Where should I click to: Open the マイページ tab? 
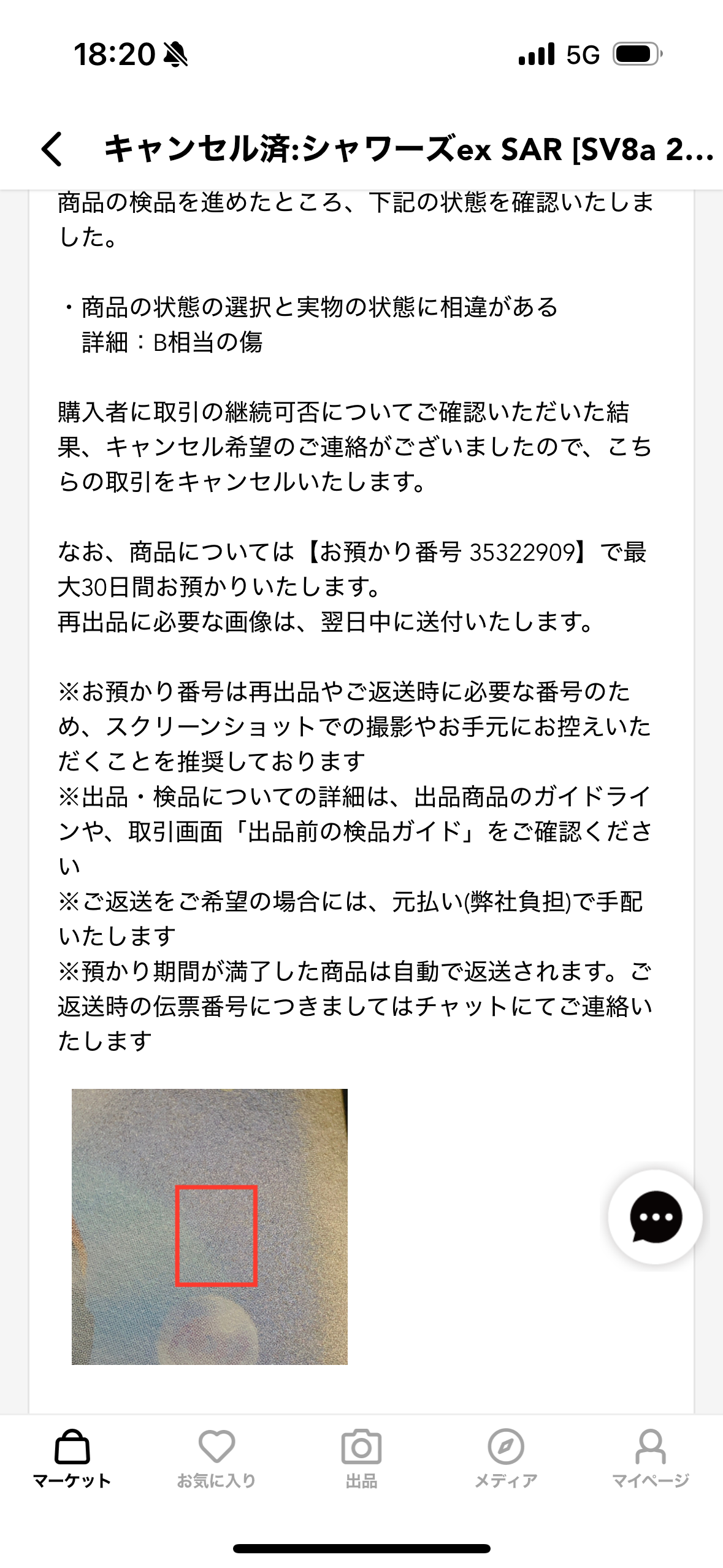point(651,1459)
